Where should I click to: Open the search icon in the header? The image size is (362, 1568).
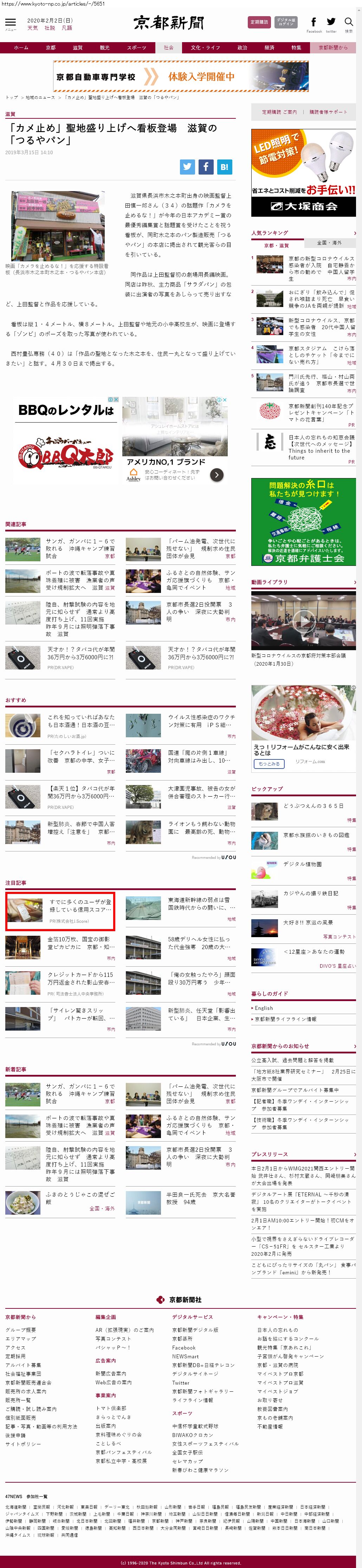point(349,22)
